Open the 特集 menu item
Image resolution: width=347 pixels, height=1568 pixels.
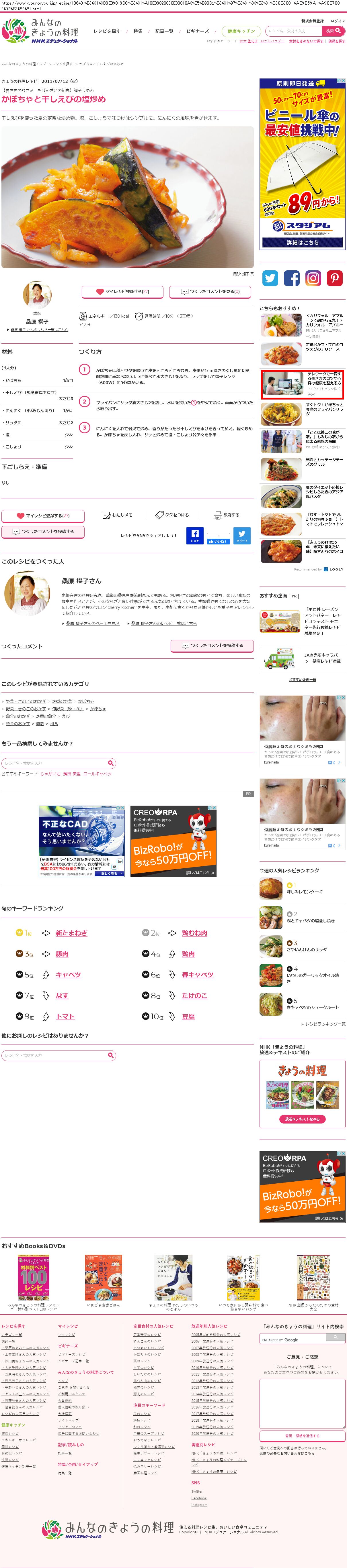coord(138,31)
